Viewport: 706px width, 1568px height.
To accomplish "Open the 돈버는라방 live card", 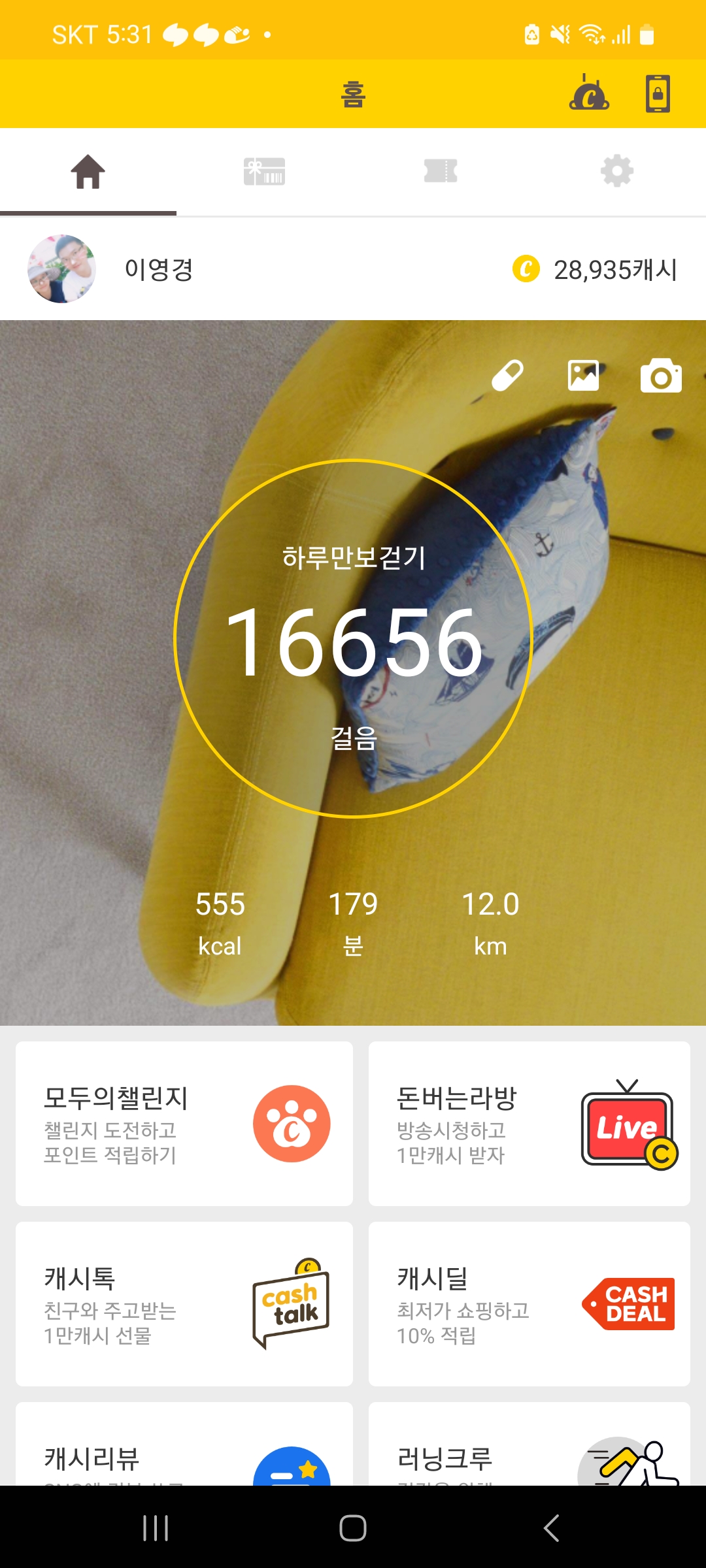I will click(x=529, y=1124).
